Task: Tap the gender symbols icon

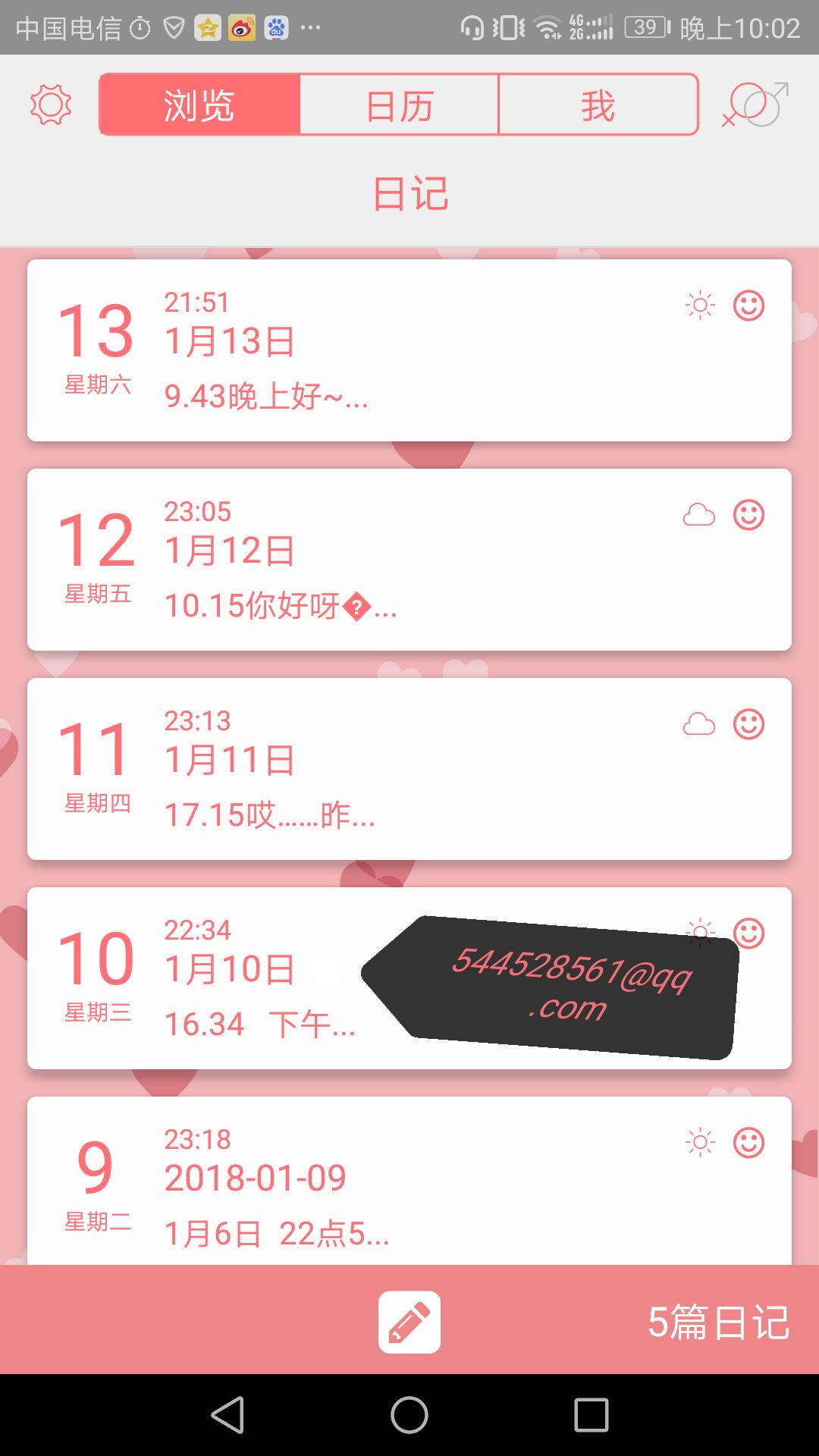Action: coord(755,105)
